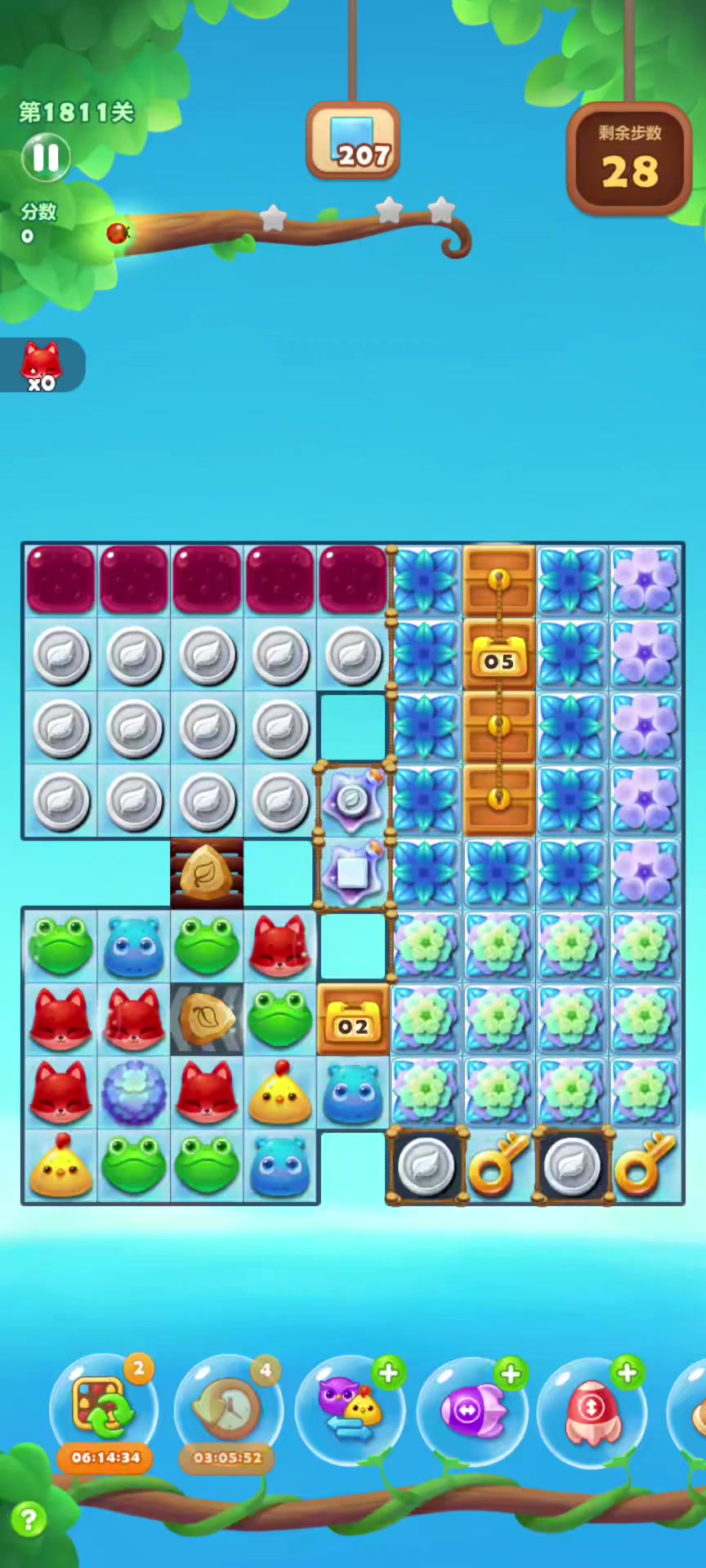
Task: Use the shuffle board booster
Action: [105, 1406]
